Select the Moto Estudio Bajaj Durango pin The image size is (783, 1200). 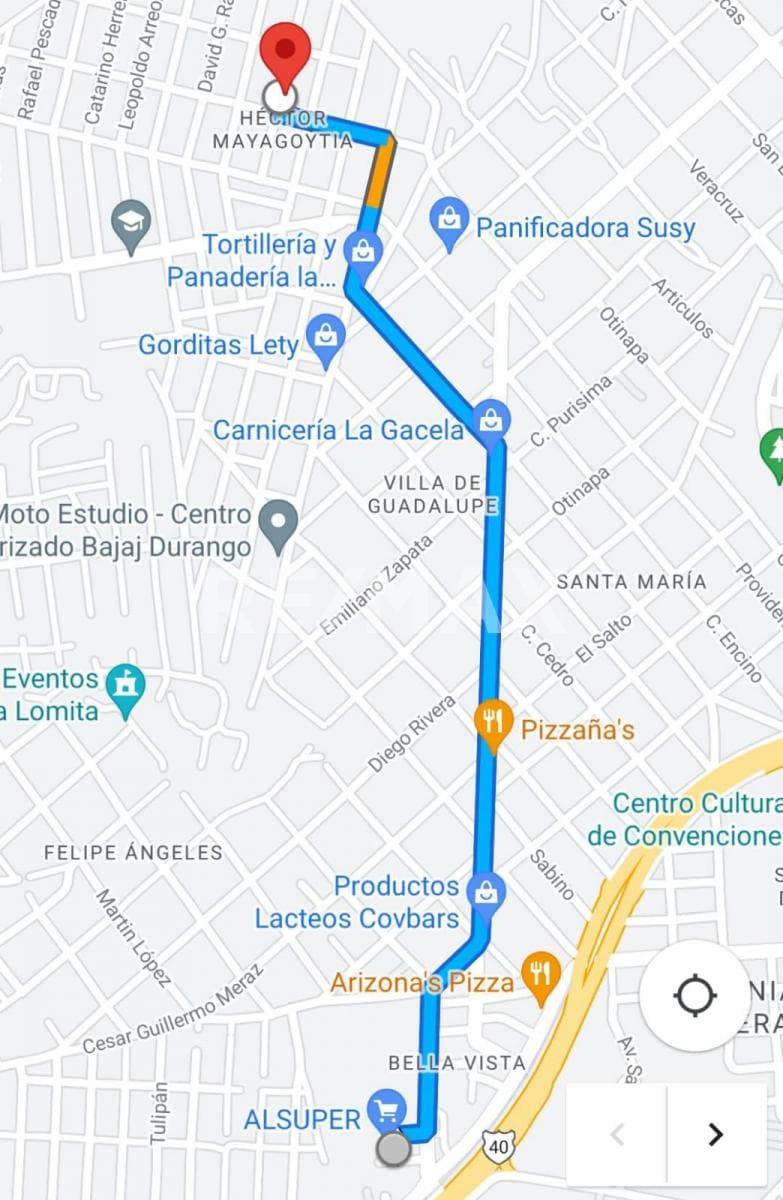click(278, 523)
